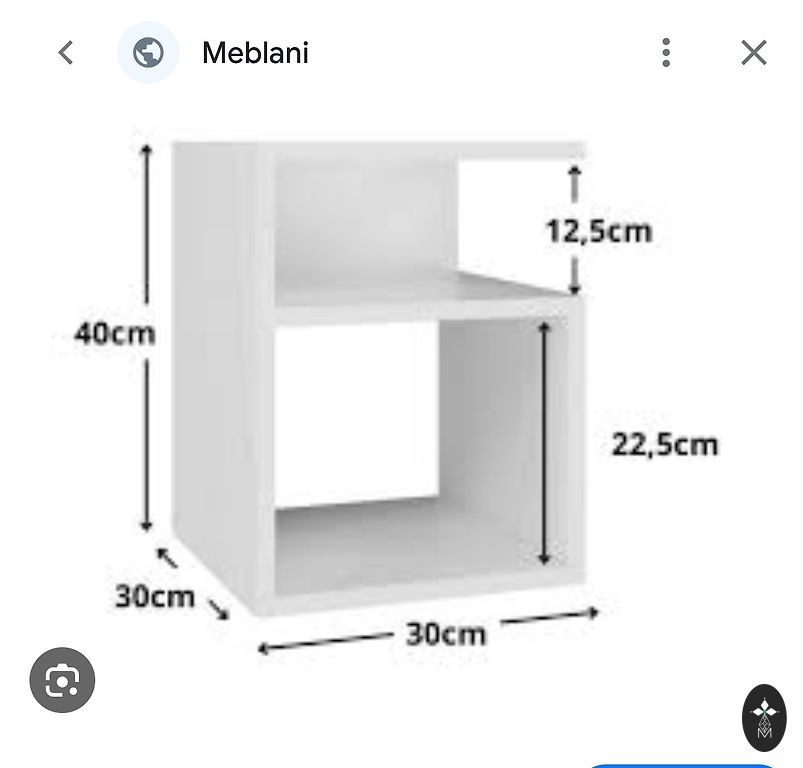Close the image viewer
This screenshot has width=803, height=768.
coord(753,52)
